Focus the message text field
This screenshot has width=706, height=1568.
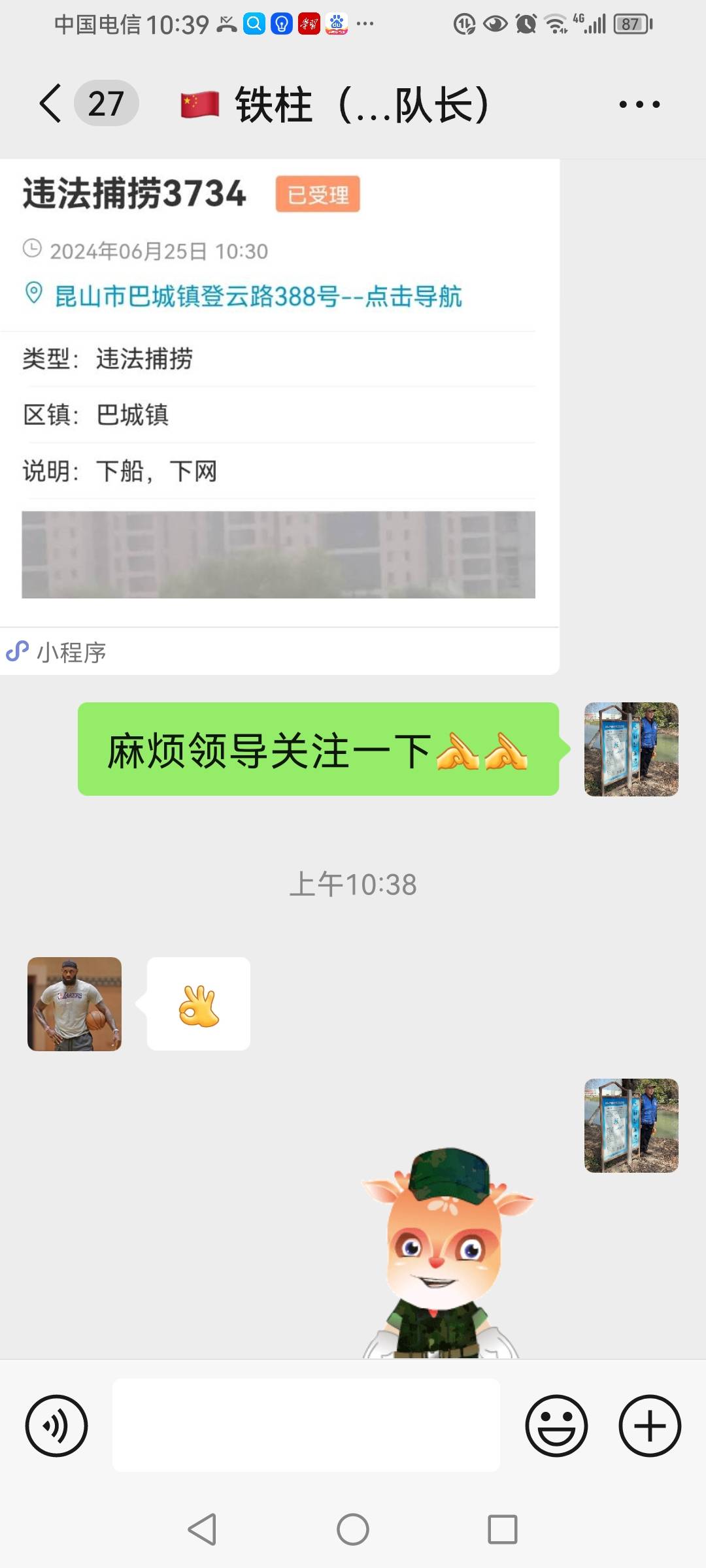coord(306,1426)
